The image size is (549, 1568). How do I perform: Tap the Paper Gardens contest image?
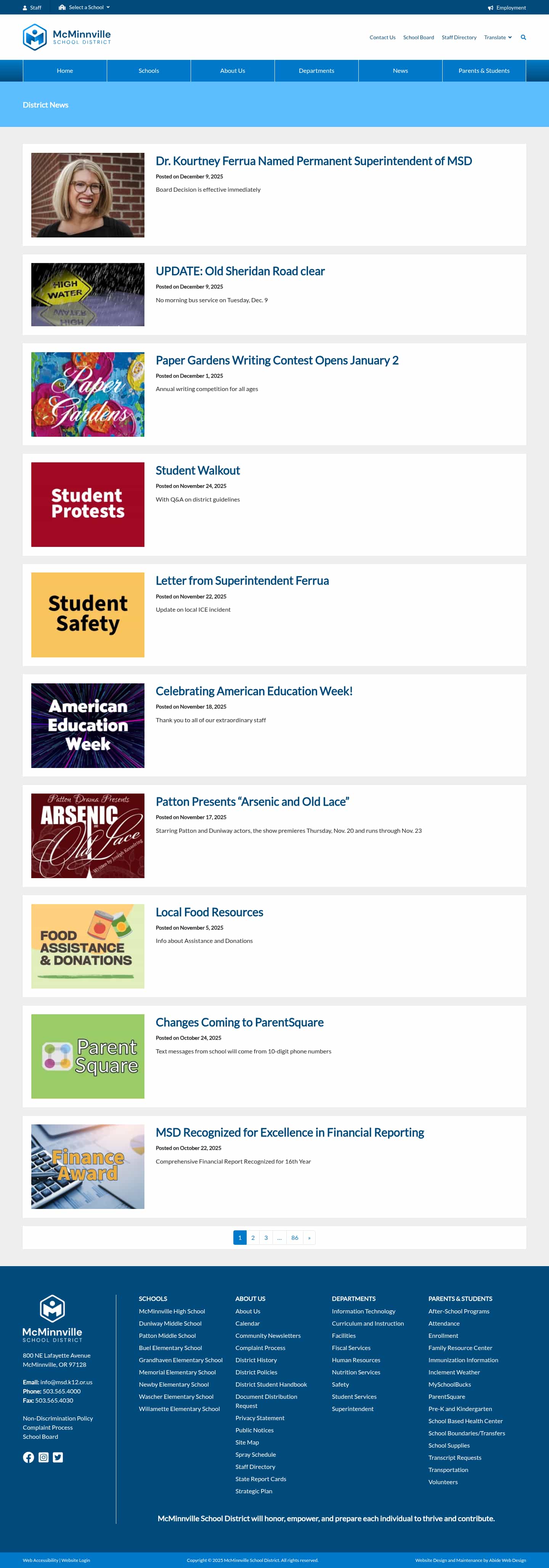click(x=88, y=394)
